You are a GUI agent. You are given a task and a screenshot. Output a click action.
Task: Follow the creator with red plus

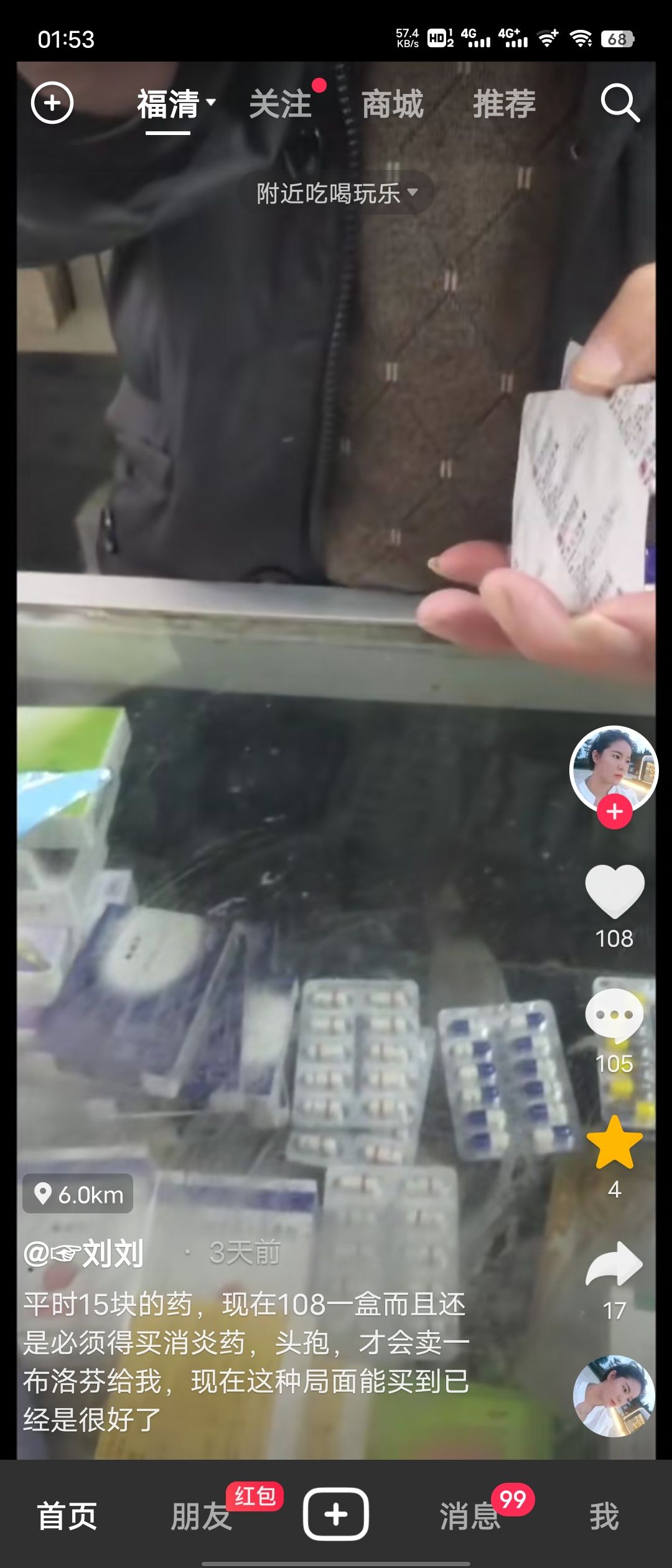point(615,811)
